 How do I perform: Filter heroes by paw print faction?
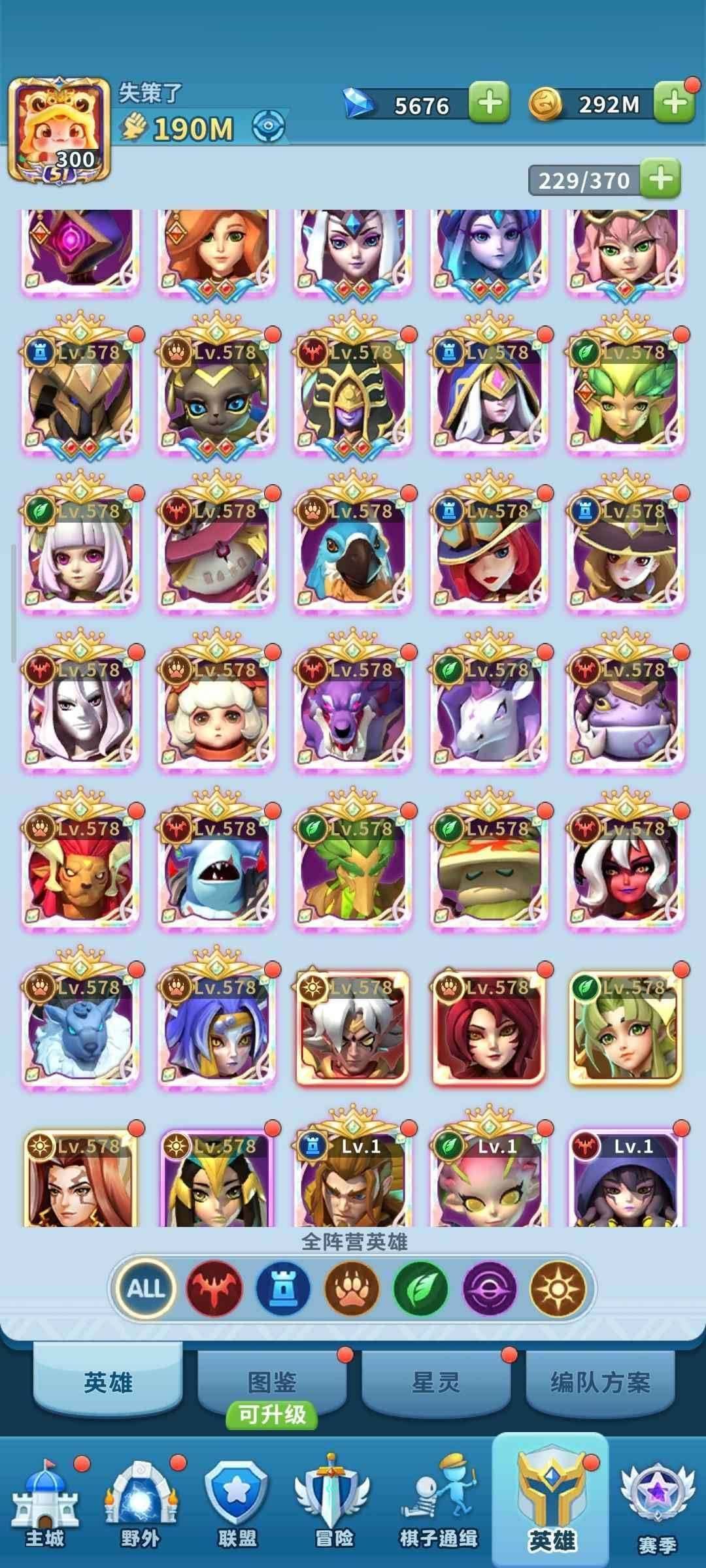[352, 1289]
